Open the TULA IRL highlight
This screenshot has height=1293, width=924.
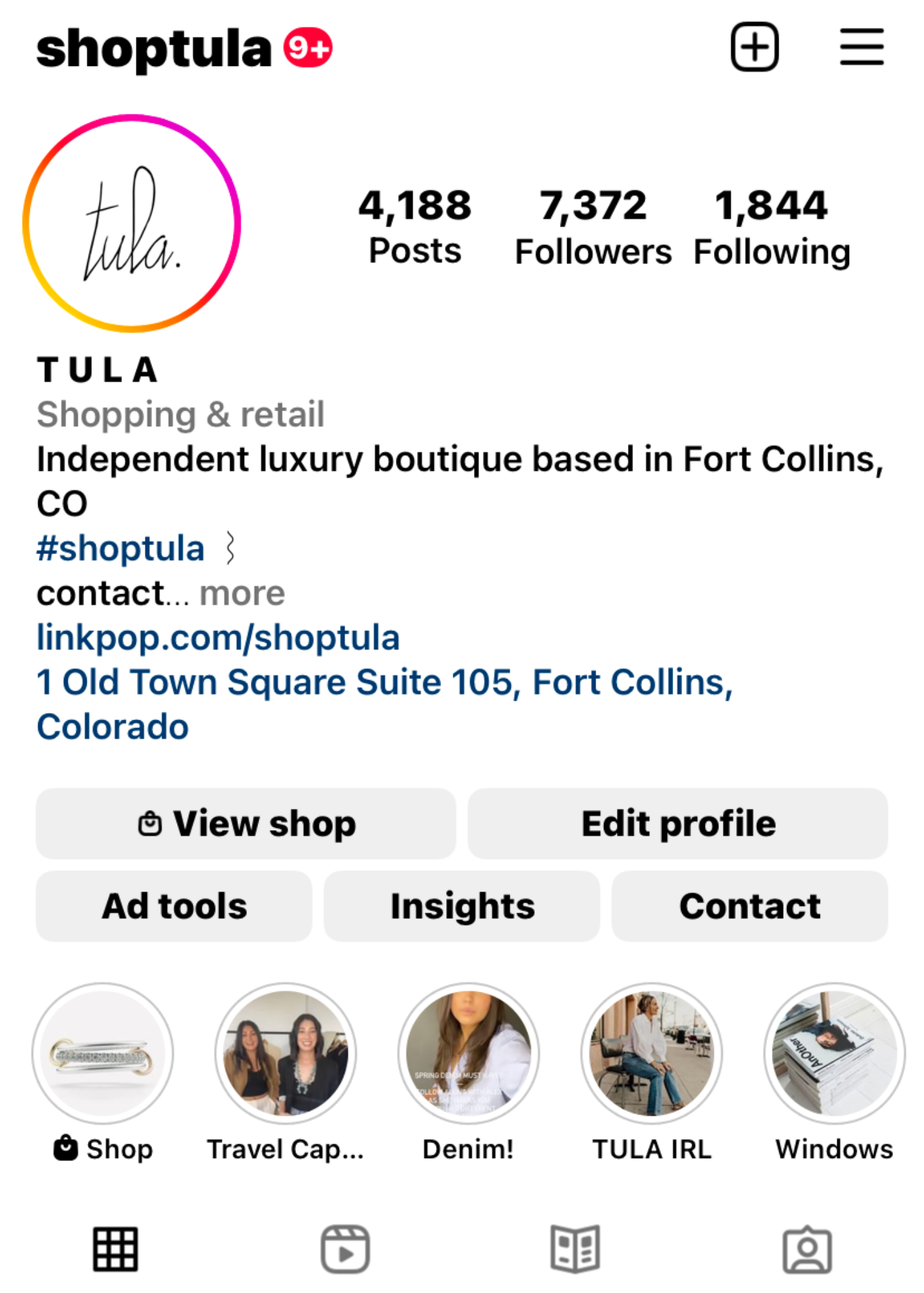click(x=651, y=1054)
